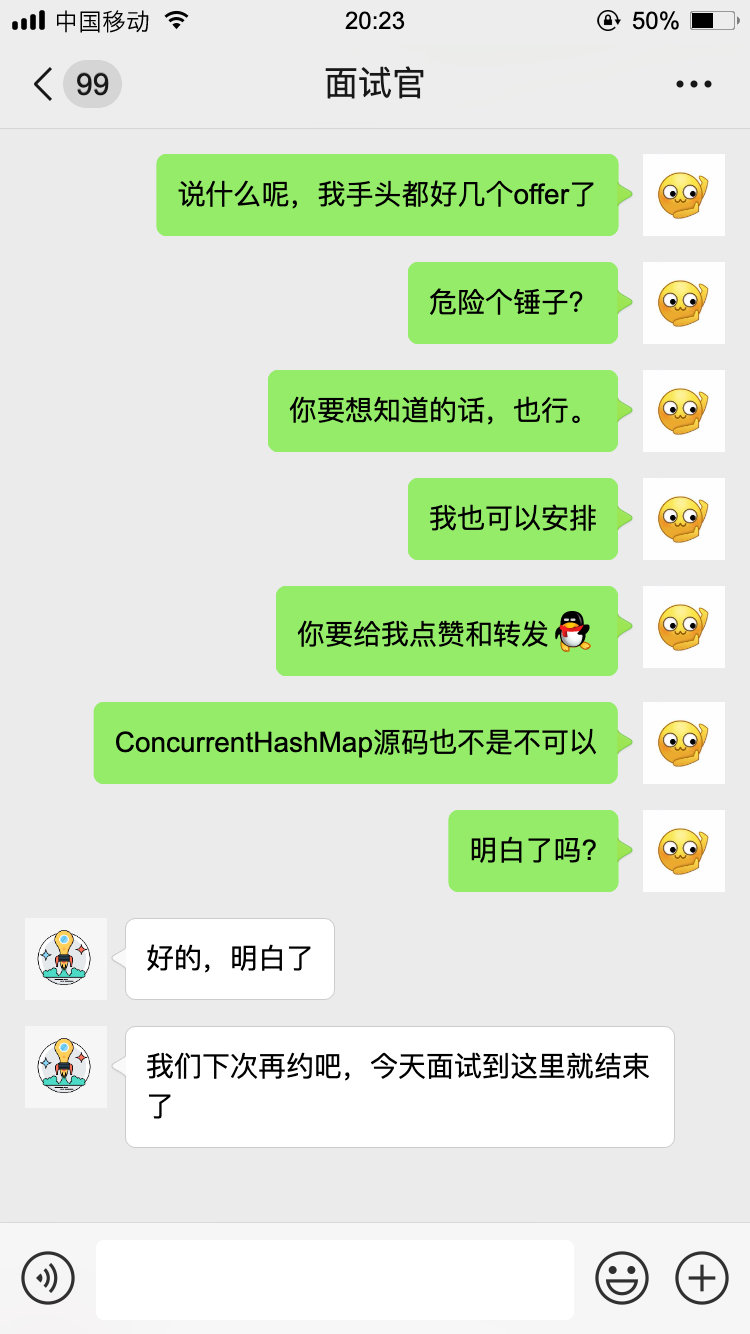This screenshot has height=1334, width=750.
Task: Focus the message text field
Action: point(334,1278)
